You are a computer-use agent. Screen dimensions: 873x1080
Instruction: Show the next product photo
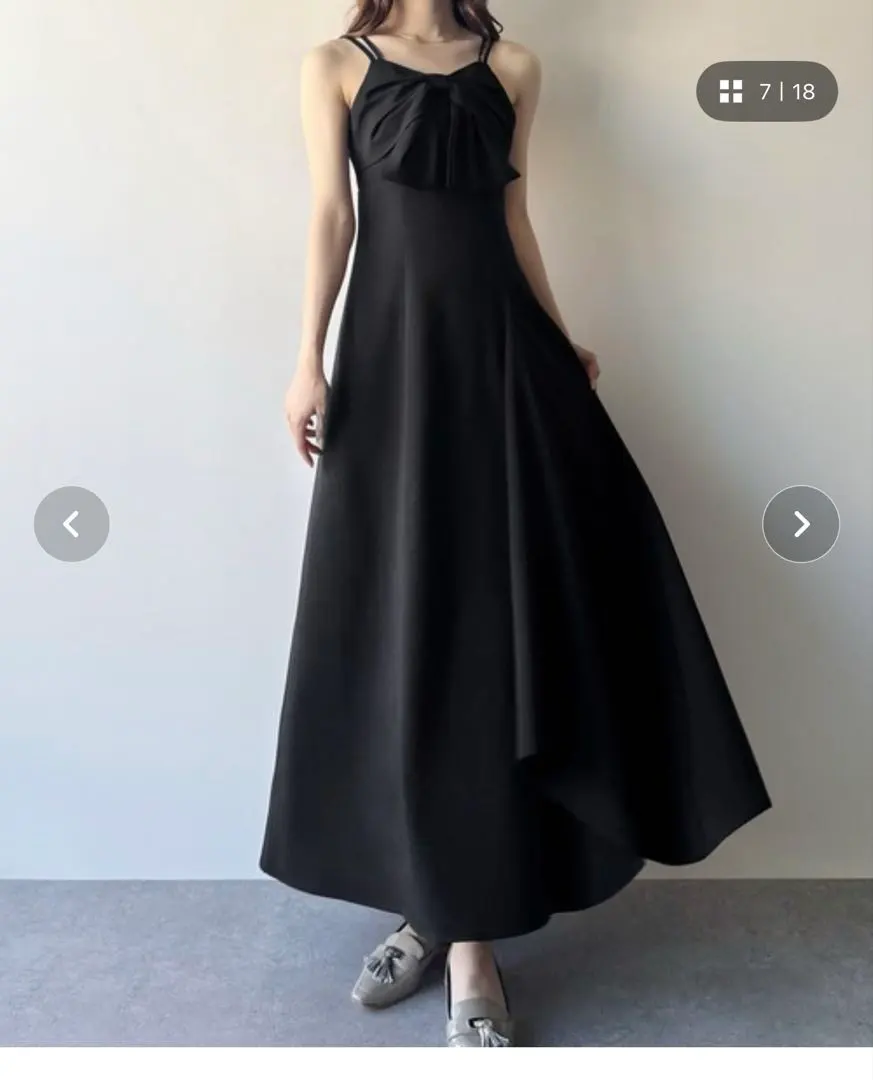pos(801,524)
